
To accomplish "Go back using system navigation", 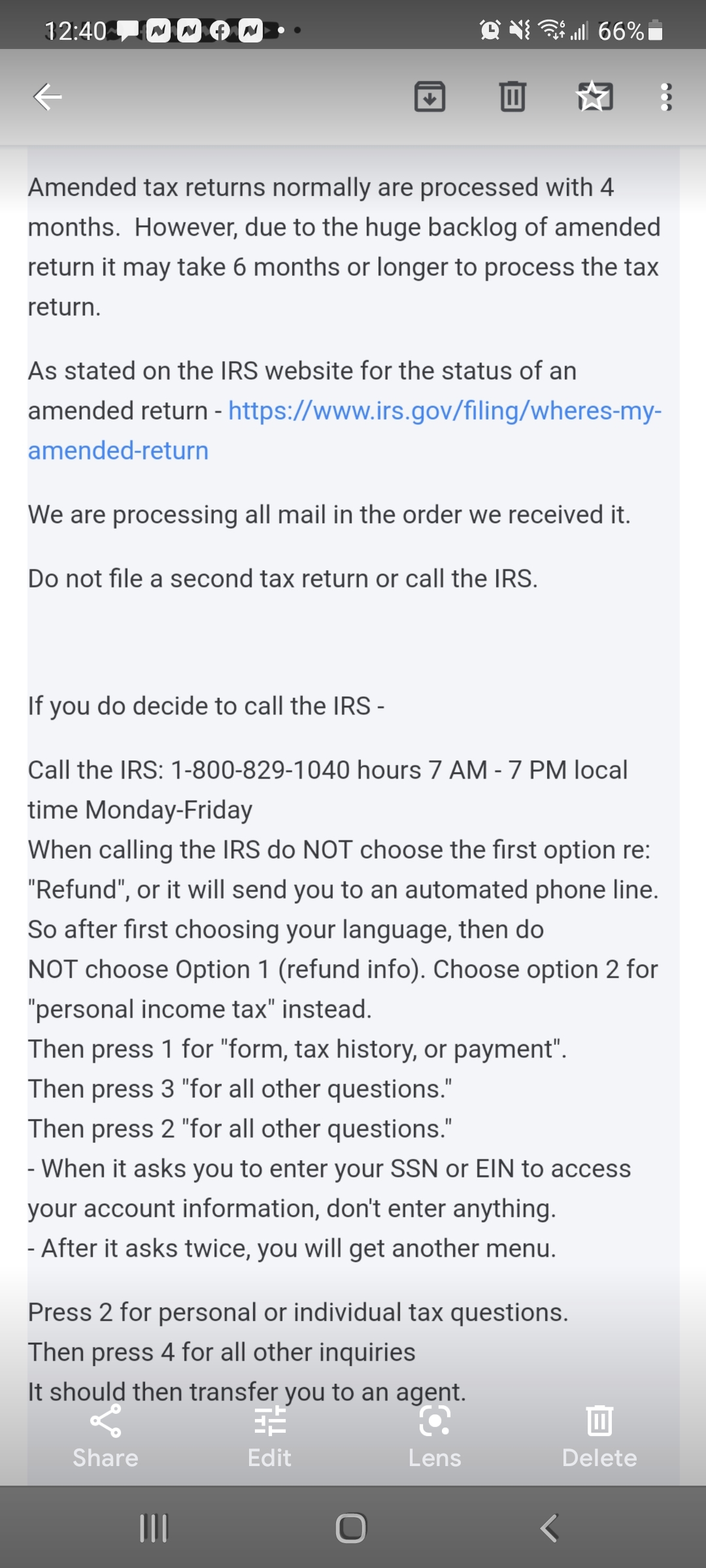I will (x=549, y=1528).
